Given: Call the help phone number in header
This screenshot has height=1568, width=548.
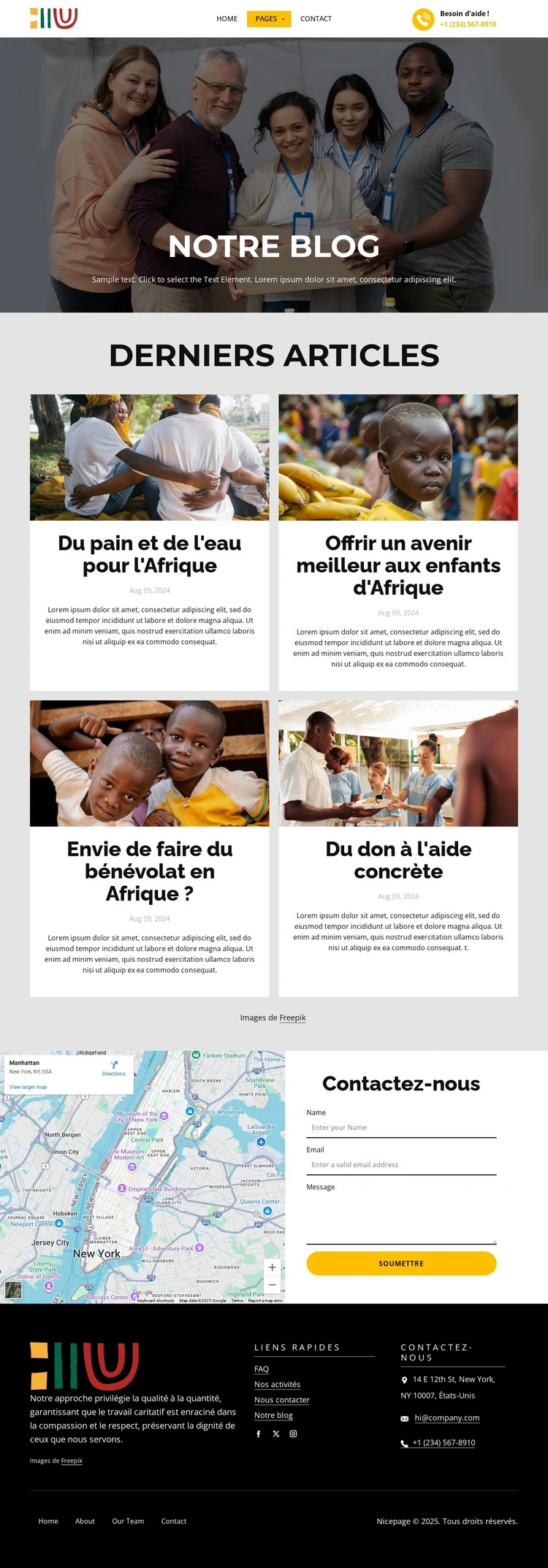Looking at the screenshot, I should 468,25.
